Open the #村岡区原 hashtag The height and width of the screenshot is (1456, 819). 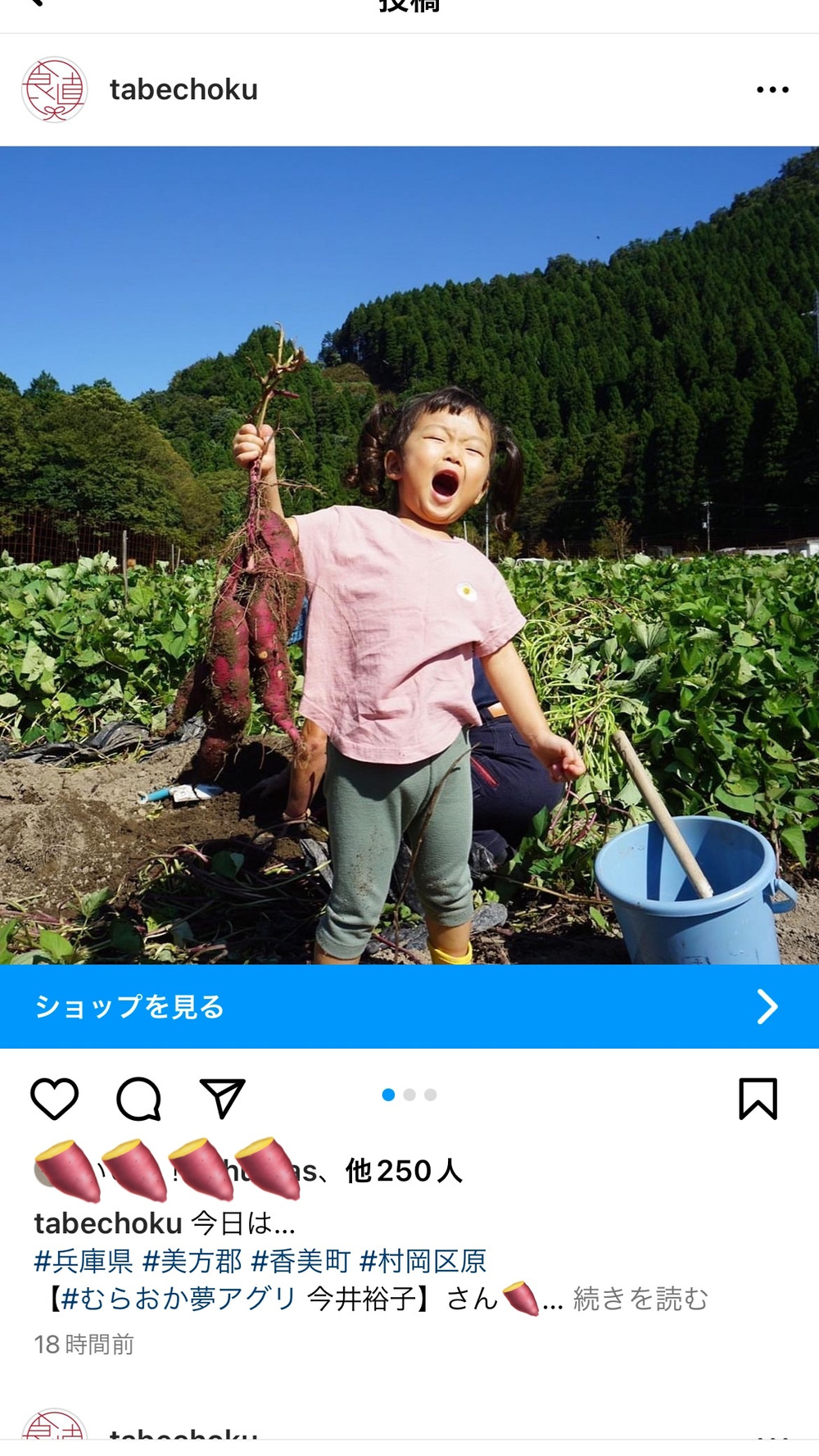click(423, 1260)
